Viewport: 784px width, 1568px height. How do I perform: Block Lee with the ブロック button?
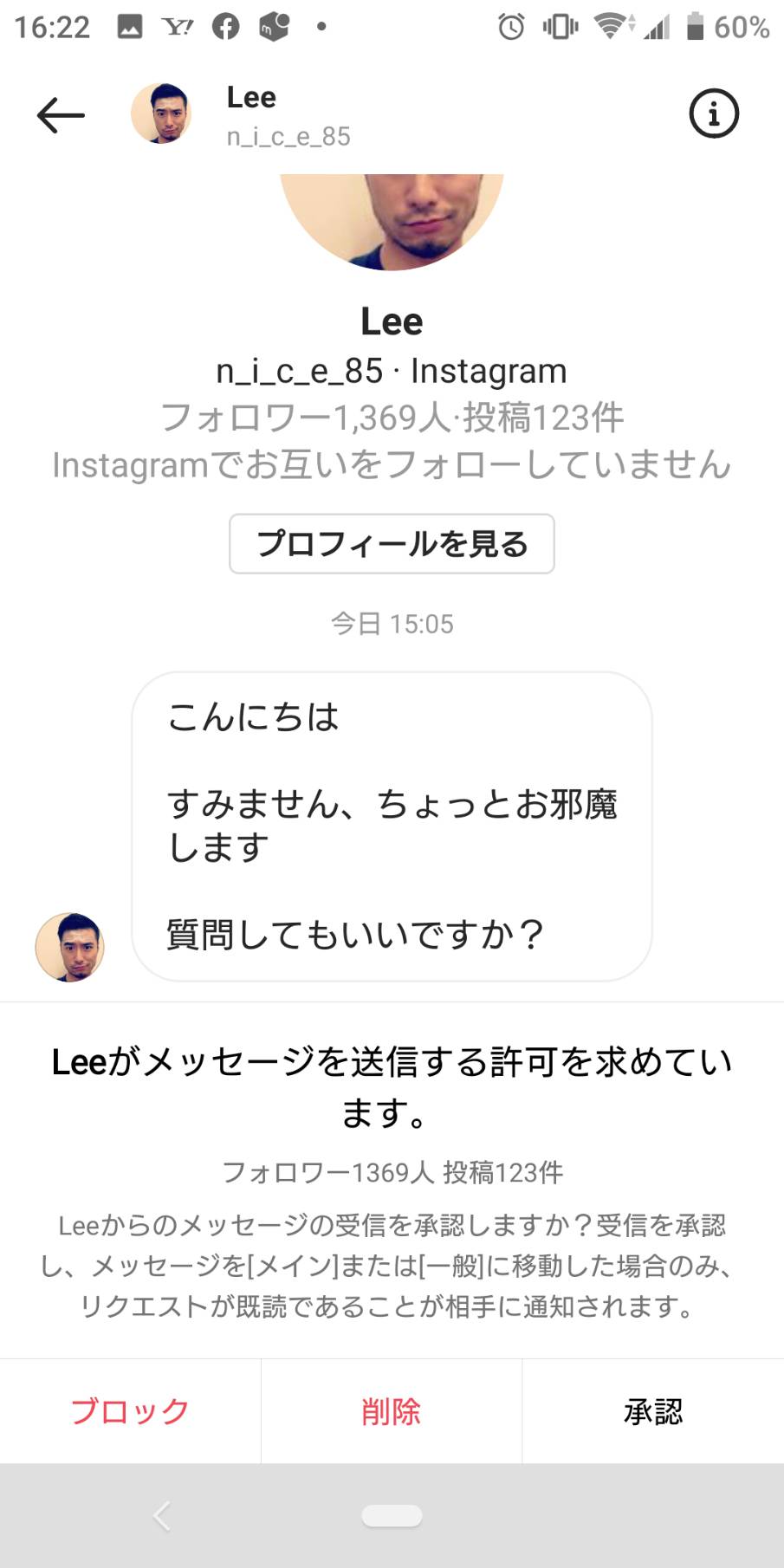click(x=130, y=1411)
